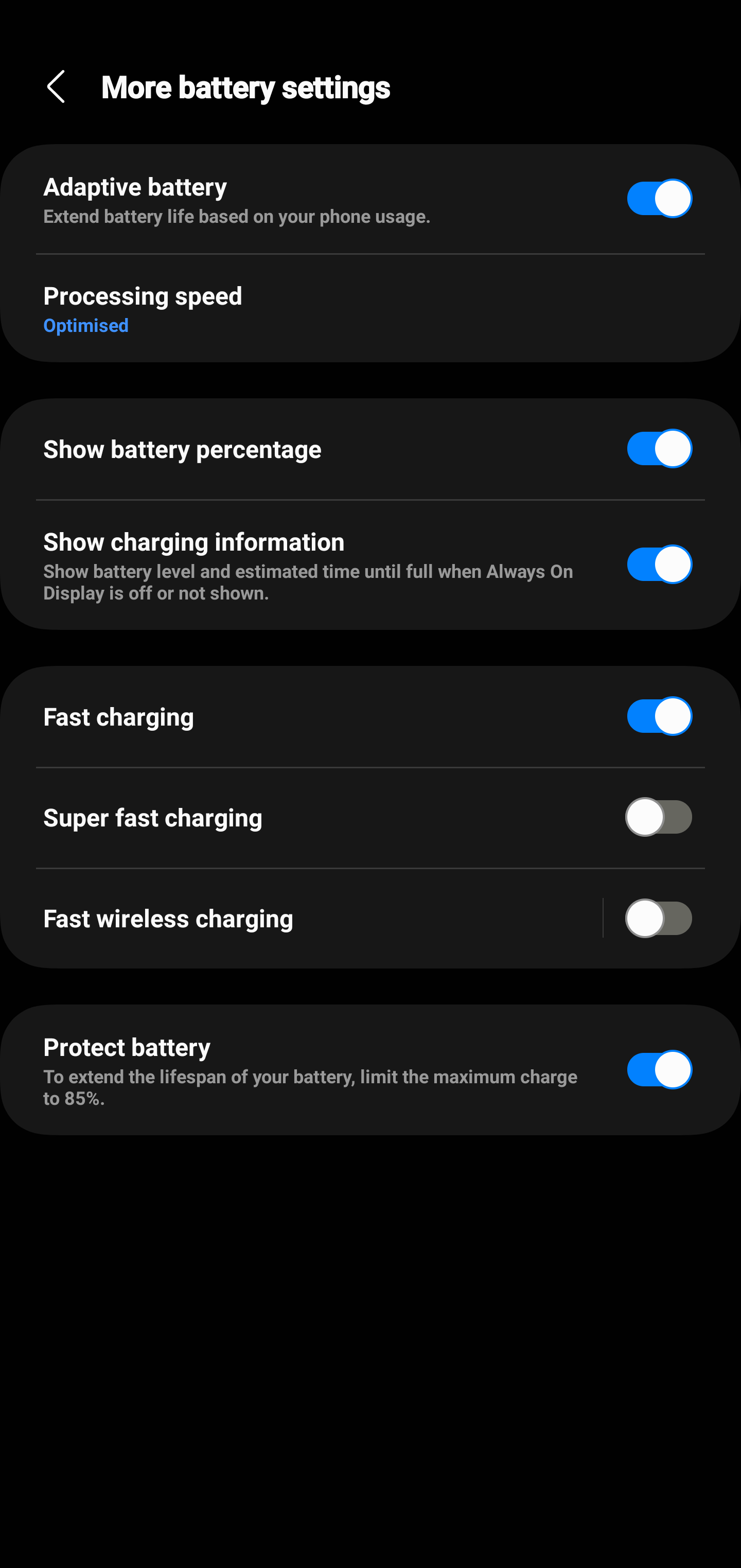Navigate back using the arrow icon
Screen dimensions: 741x1568
point(56,86)
